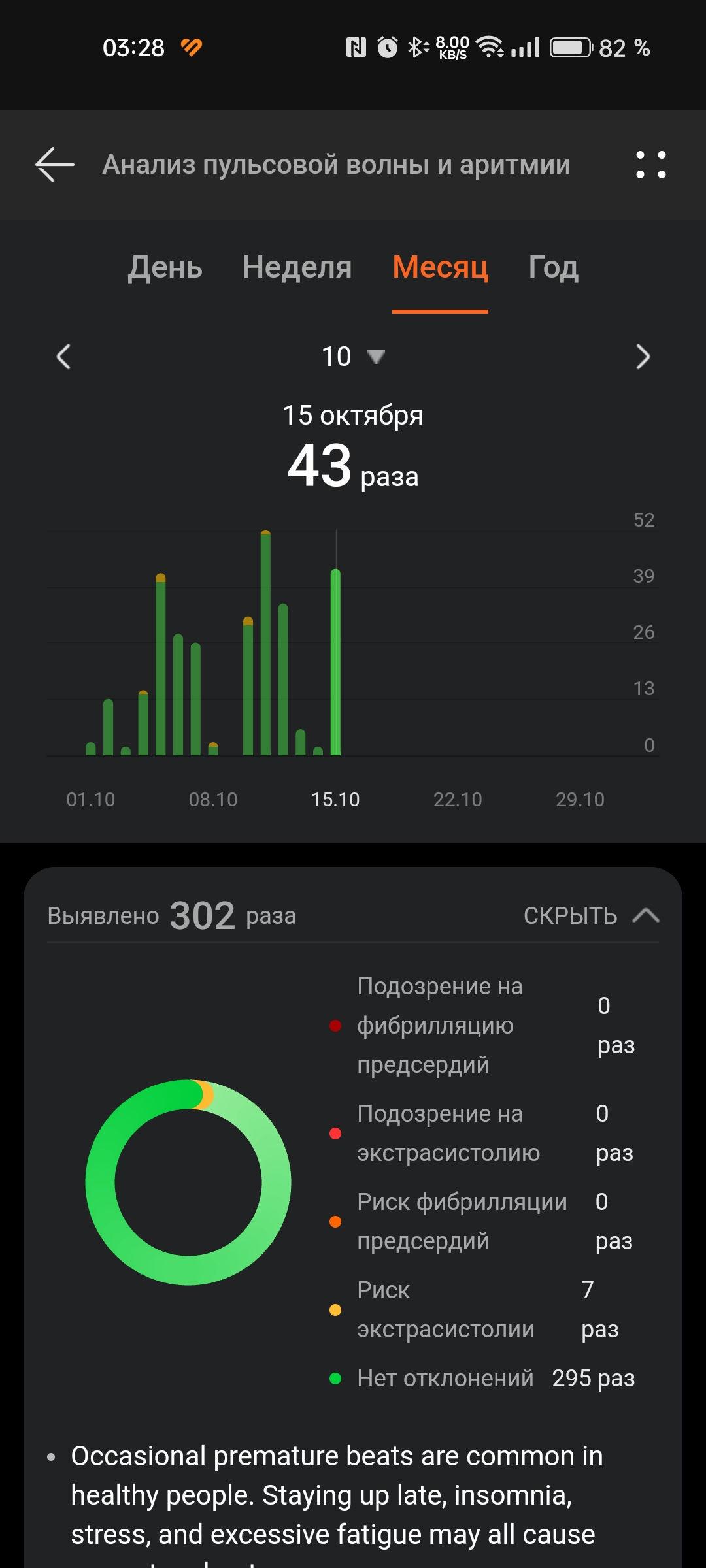
Task: Go to the previous month
Action: (63, 357)
